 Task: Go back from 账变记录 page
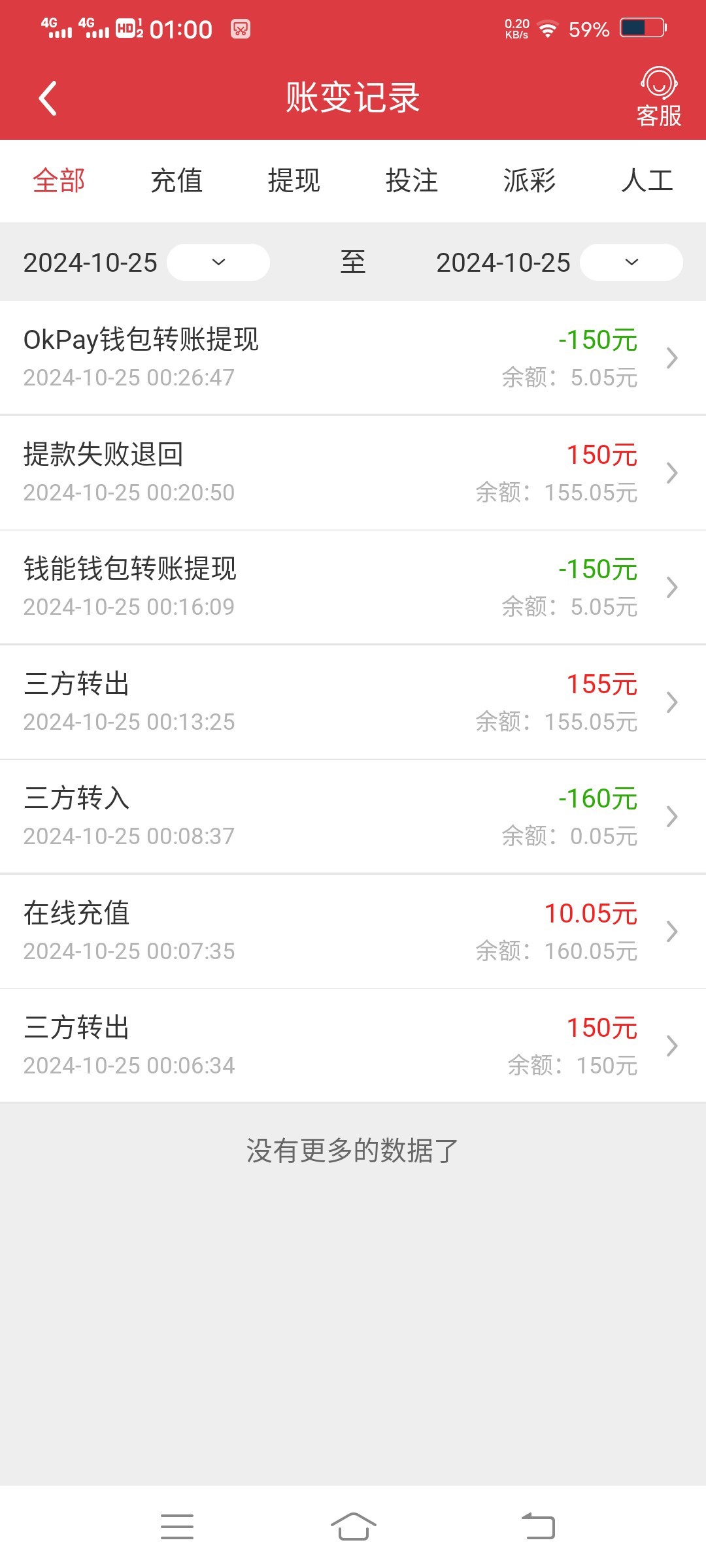(x=48, y=99)
